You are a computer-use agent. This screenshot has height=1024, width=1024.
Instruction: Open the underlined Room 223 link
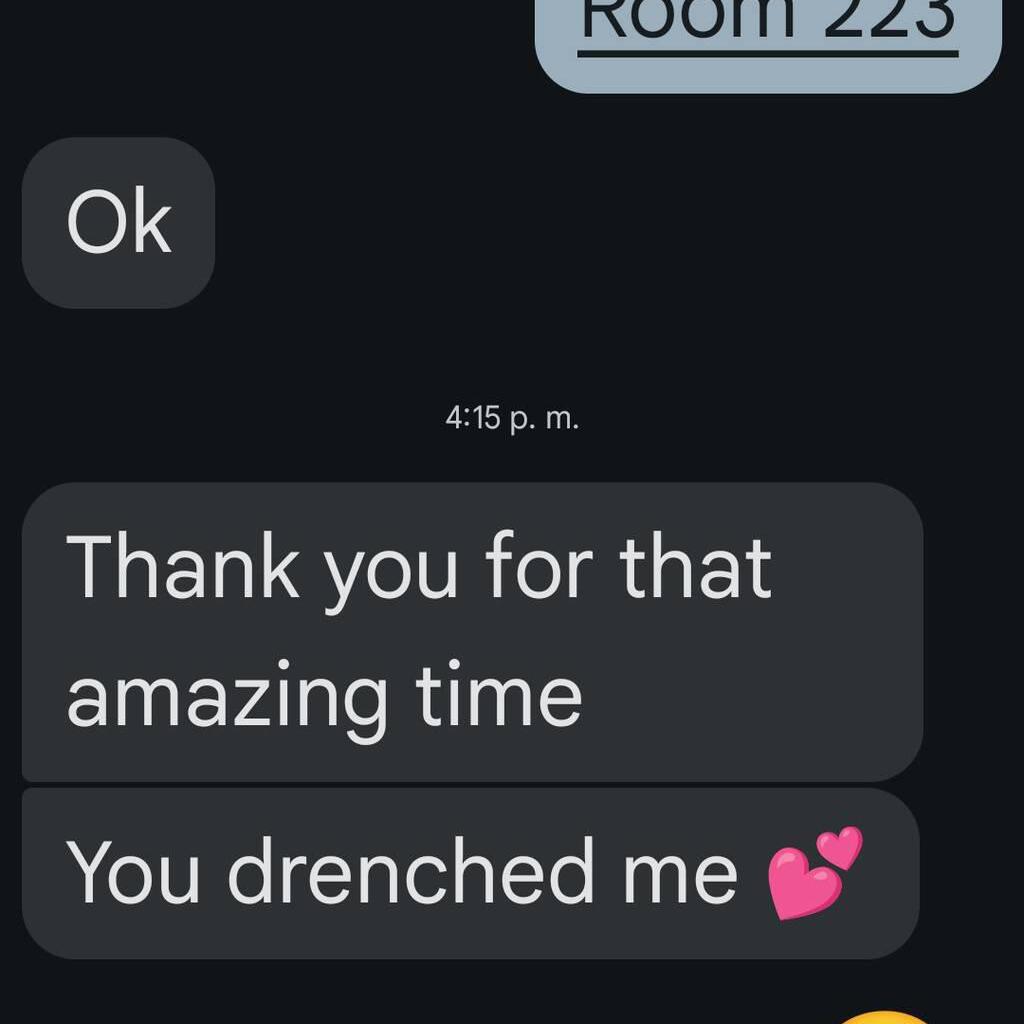click(767, 22)
